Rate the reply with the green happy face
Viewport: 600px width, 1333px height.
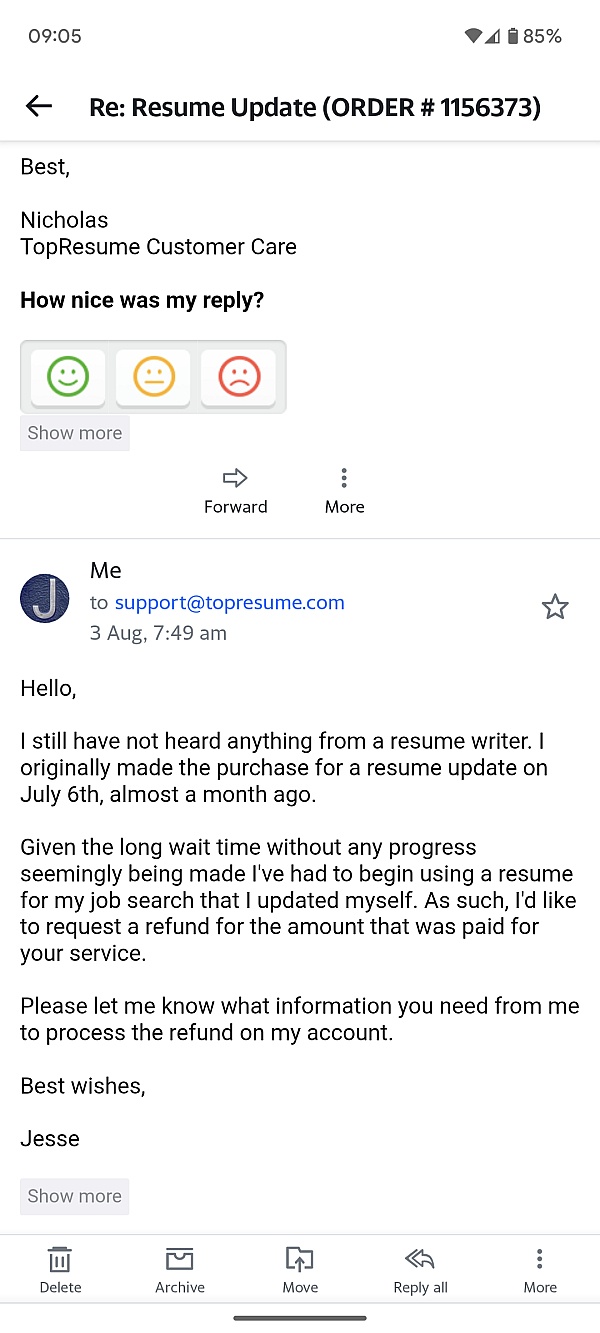point(68,377)
